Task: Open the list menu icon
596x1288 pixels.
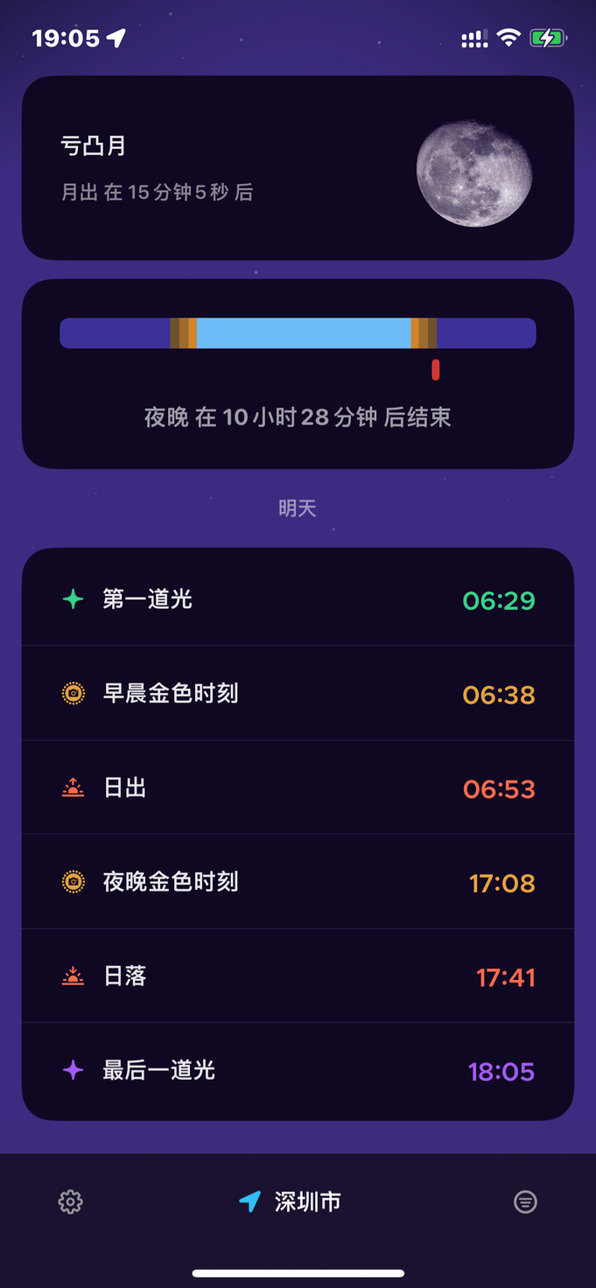Action: [525, 1201]
